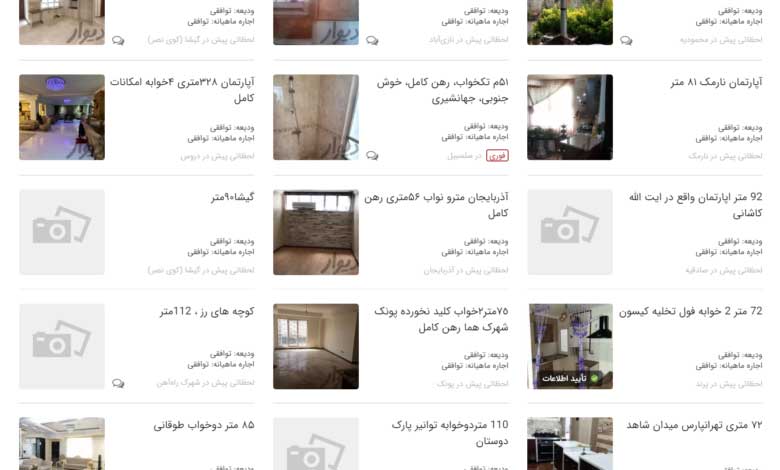Open the 72 متر 2 خوابه کیسون listing
Image resolution: width=780 pixels, height=470 pixels.
point(690,312)
